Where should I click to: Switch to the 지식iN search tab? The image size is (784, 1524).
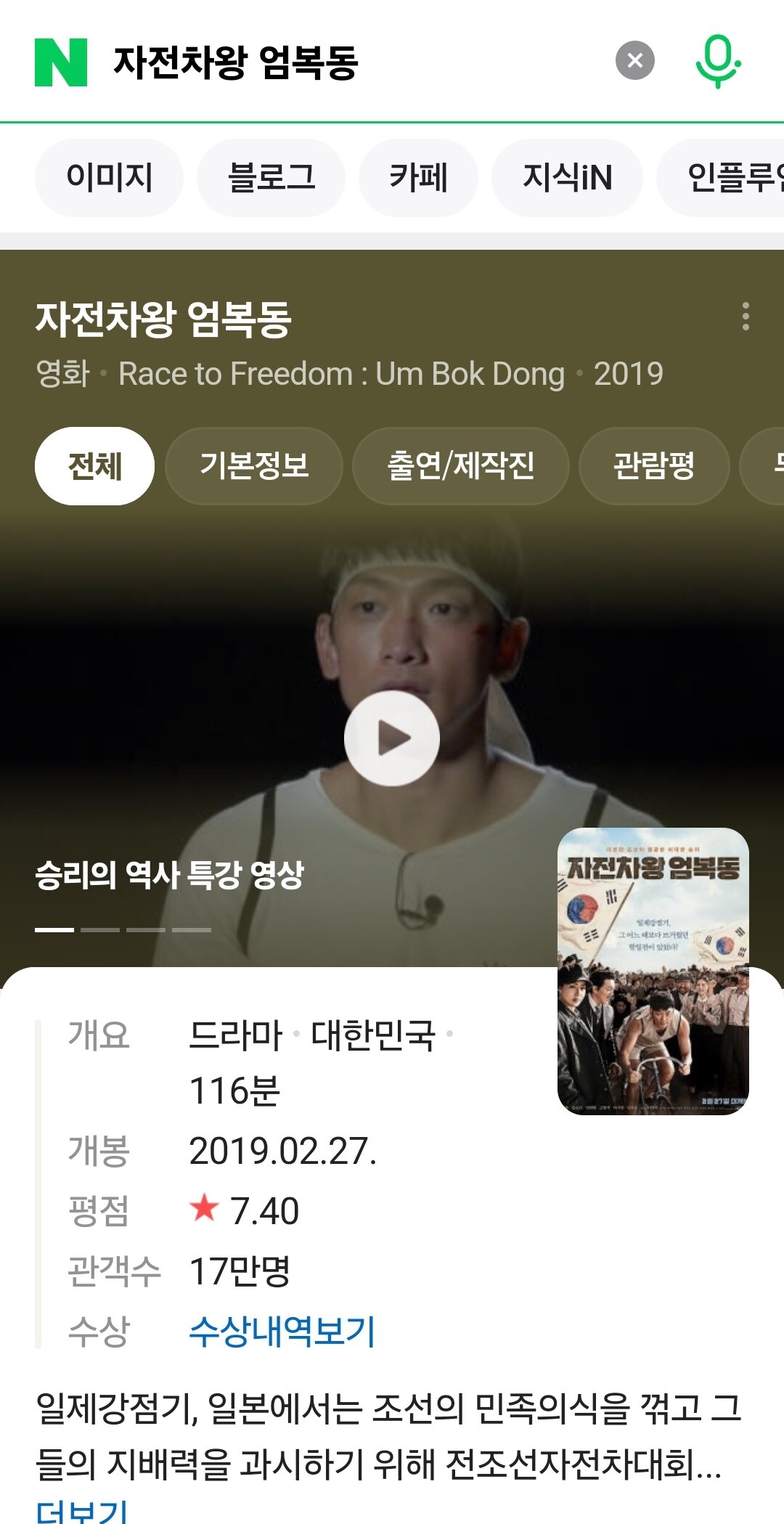point(567,178)
